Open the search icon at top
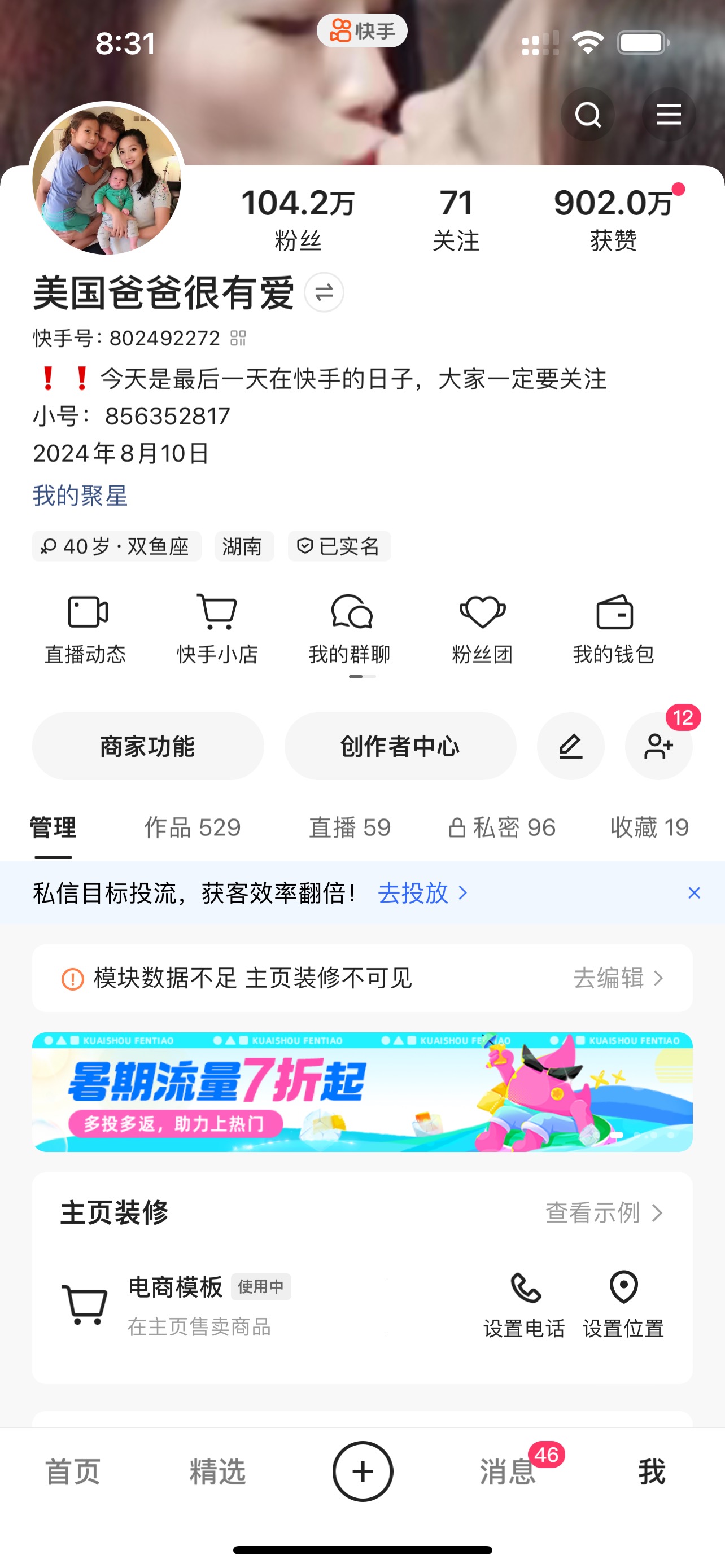 coord(587,115)
